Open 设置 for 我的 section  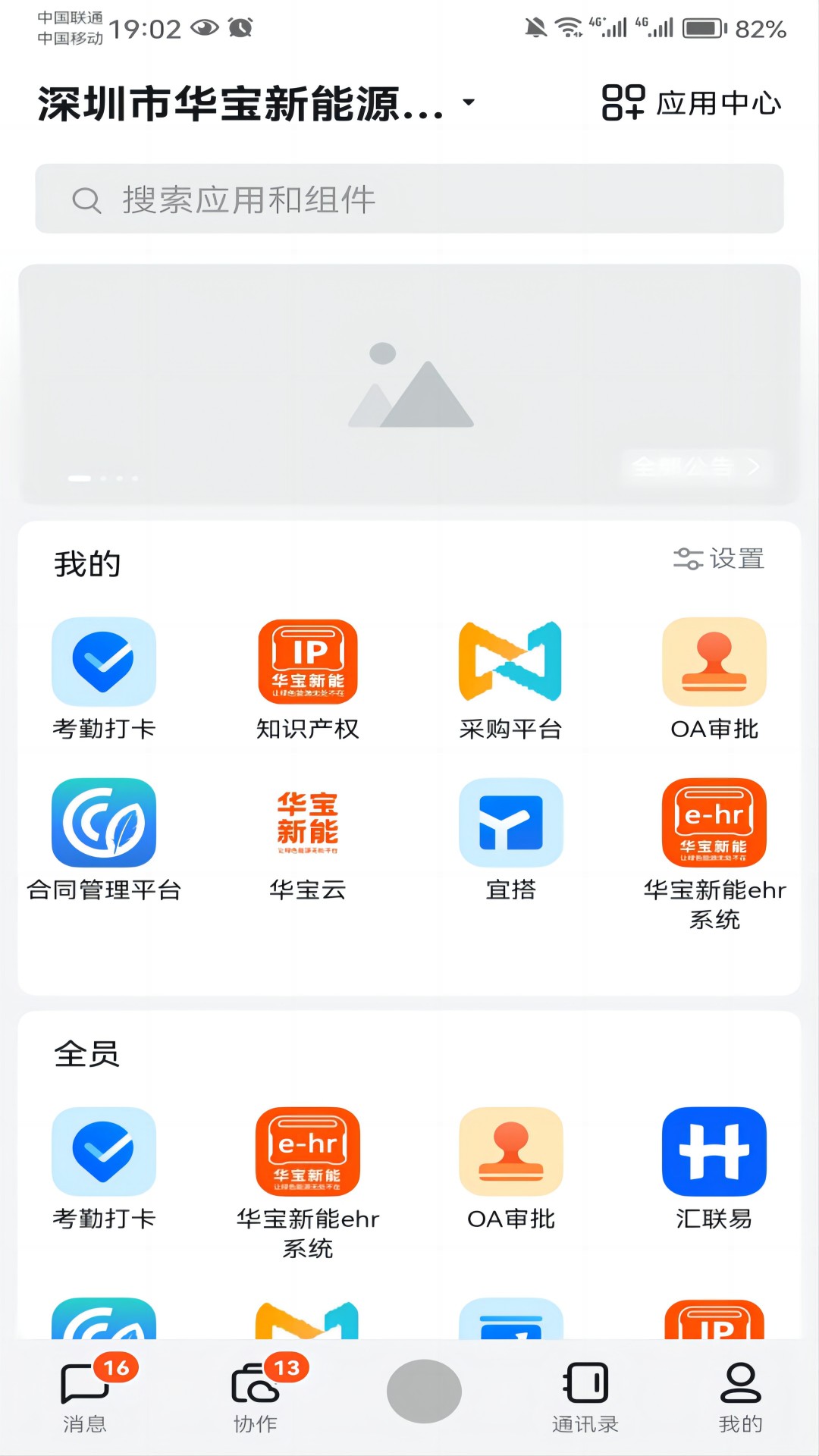pos(718,559)
